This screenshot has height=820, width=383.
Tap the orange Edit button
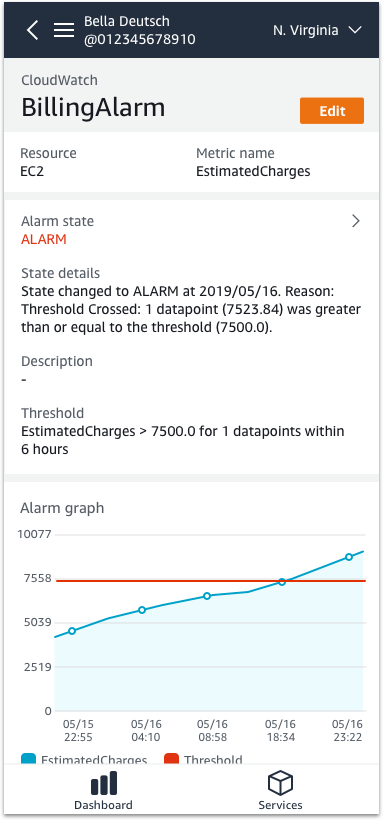pos(332,111)
